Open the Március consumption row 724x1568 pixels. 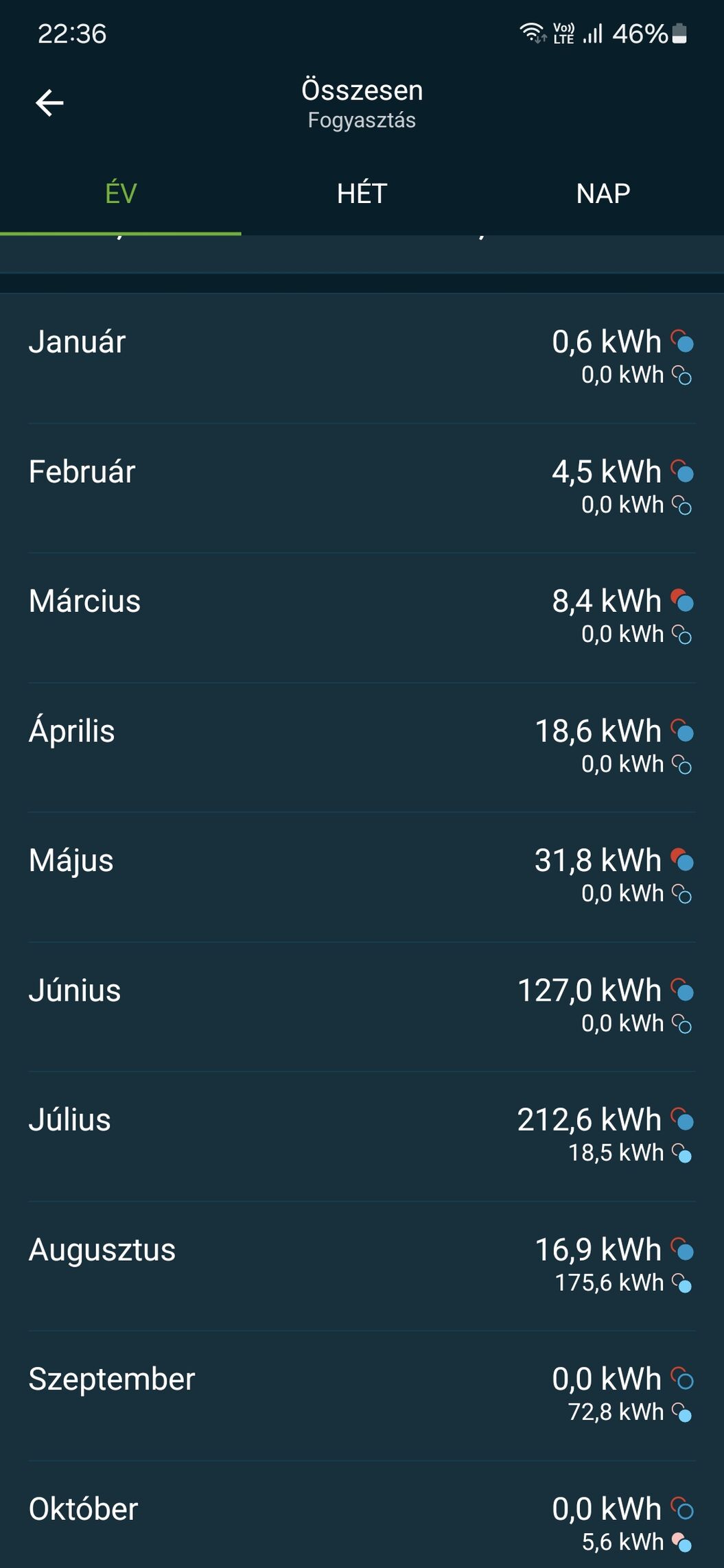pos(362,617)
